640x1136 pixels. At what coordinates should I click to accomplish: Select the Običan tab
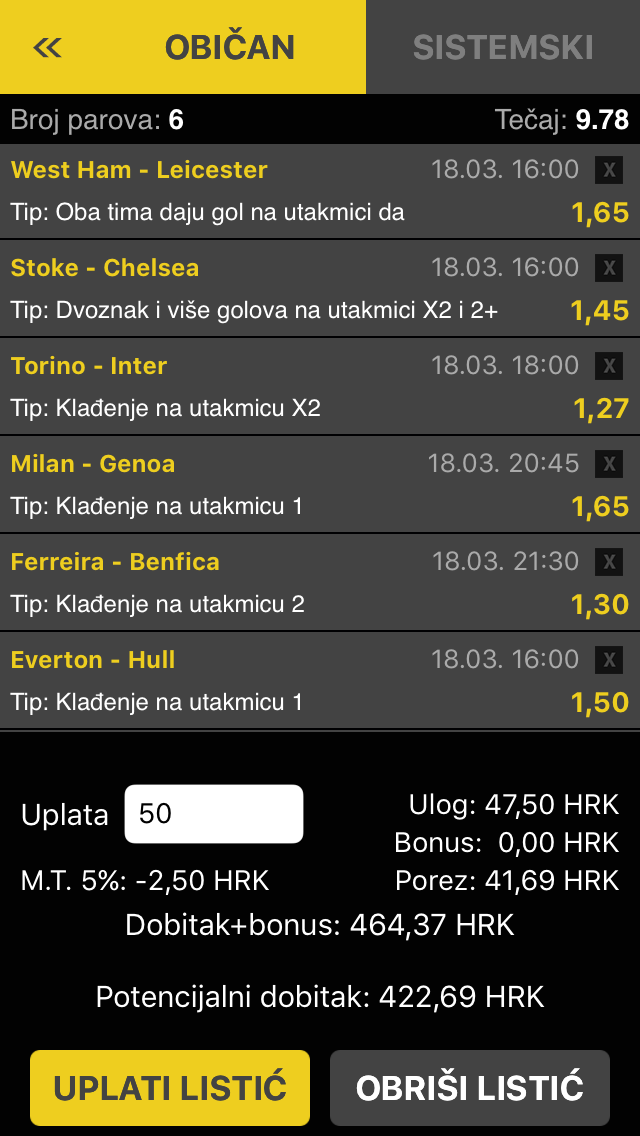(230, 47)
